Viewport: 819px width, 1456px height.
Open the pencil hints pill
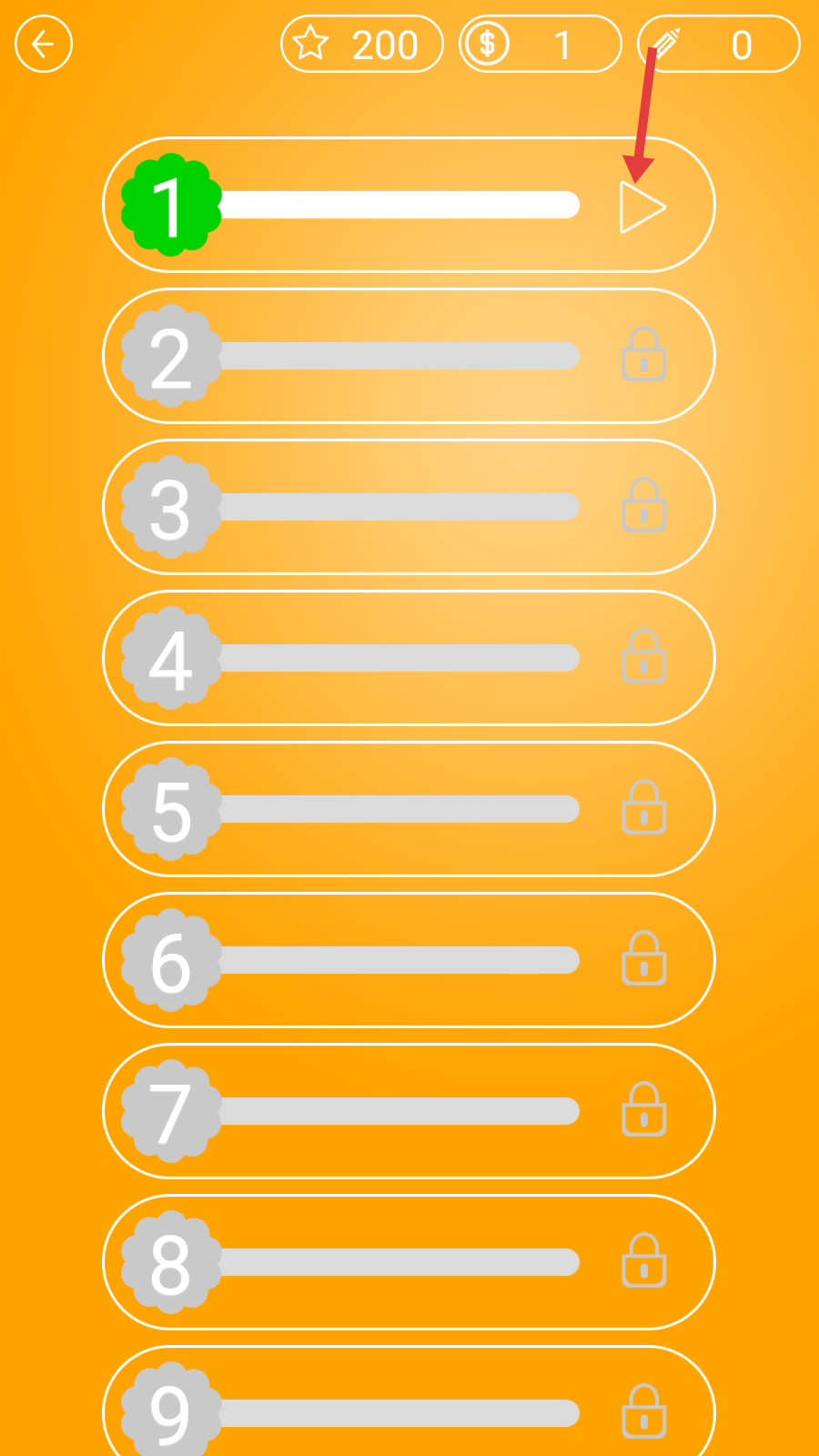tap(718, 44)
